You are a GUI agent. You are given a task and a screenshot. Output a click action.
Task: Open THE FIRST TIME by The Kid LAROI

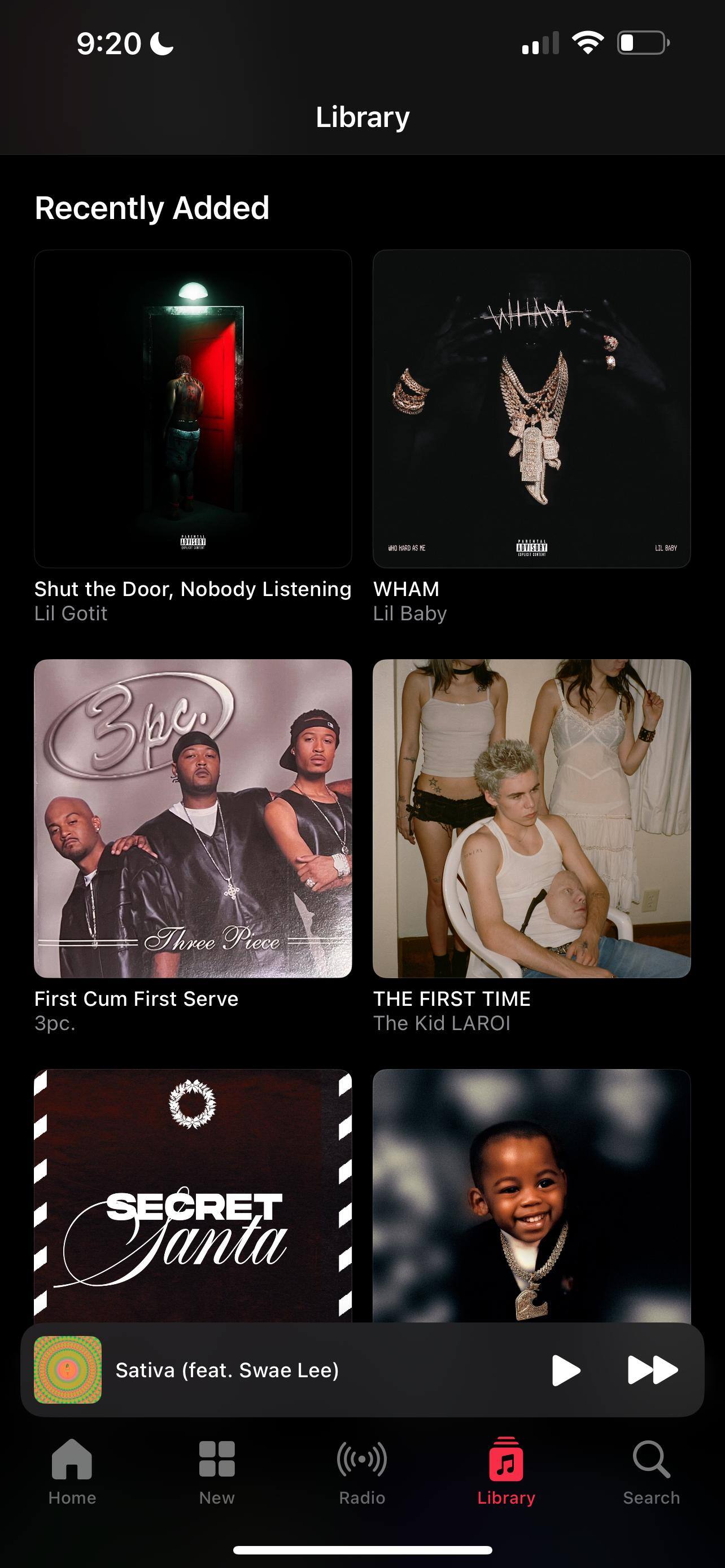click(x=531, y=818)
